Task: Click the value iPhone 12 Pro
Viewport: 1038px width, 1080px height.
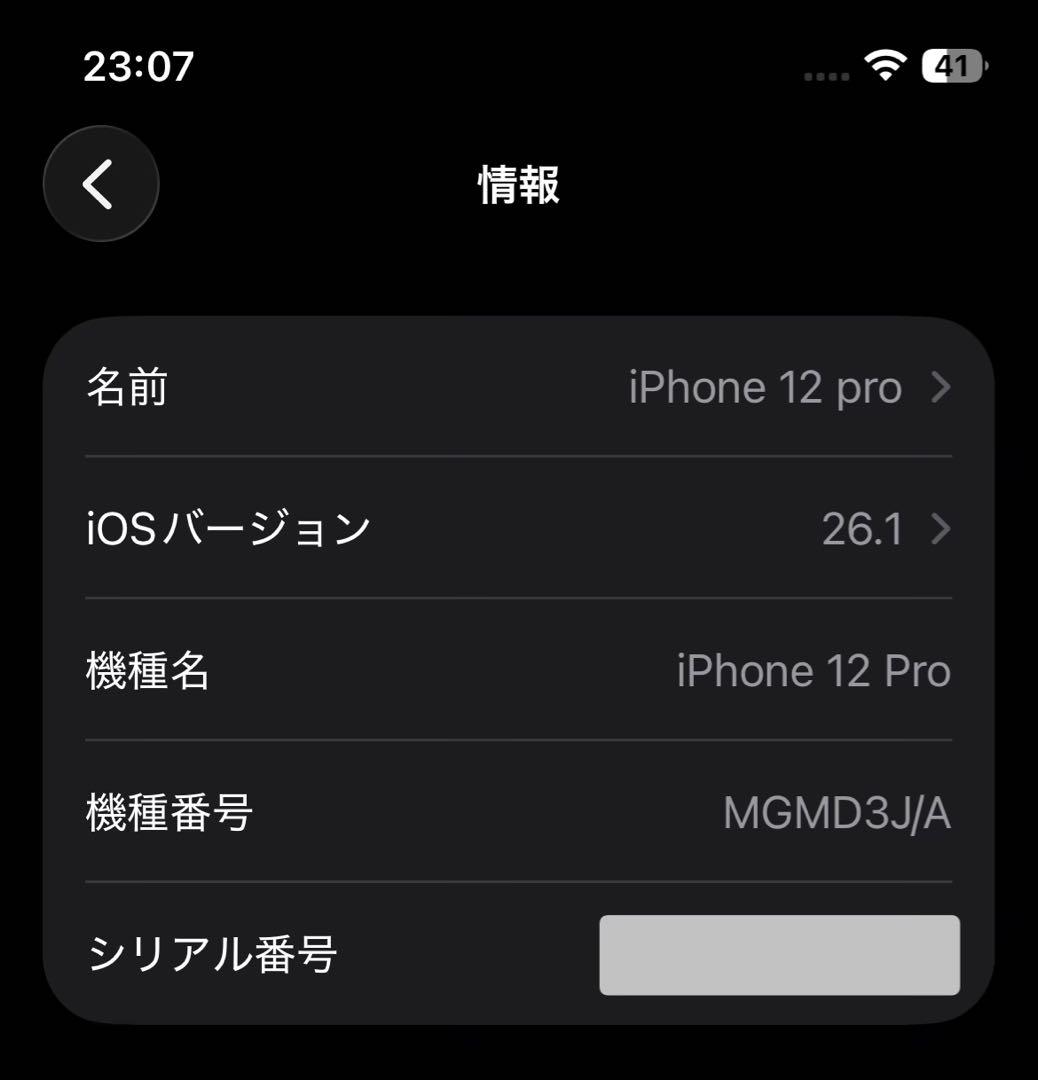Action: (x=813, y=670)
